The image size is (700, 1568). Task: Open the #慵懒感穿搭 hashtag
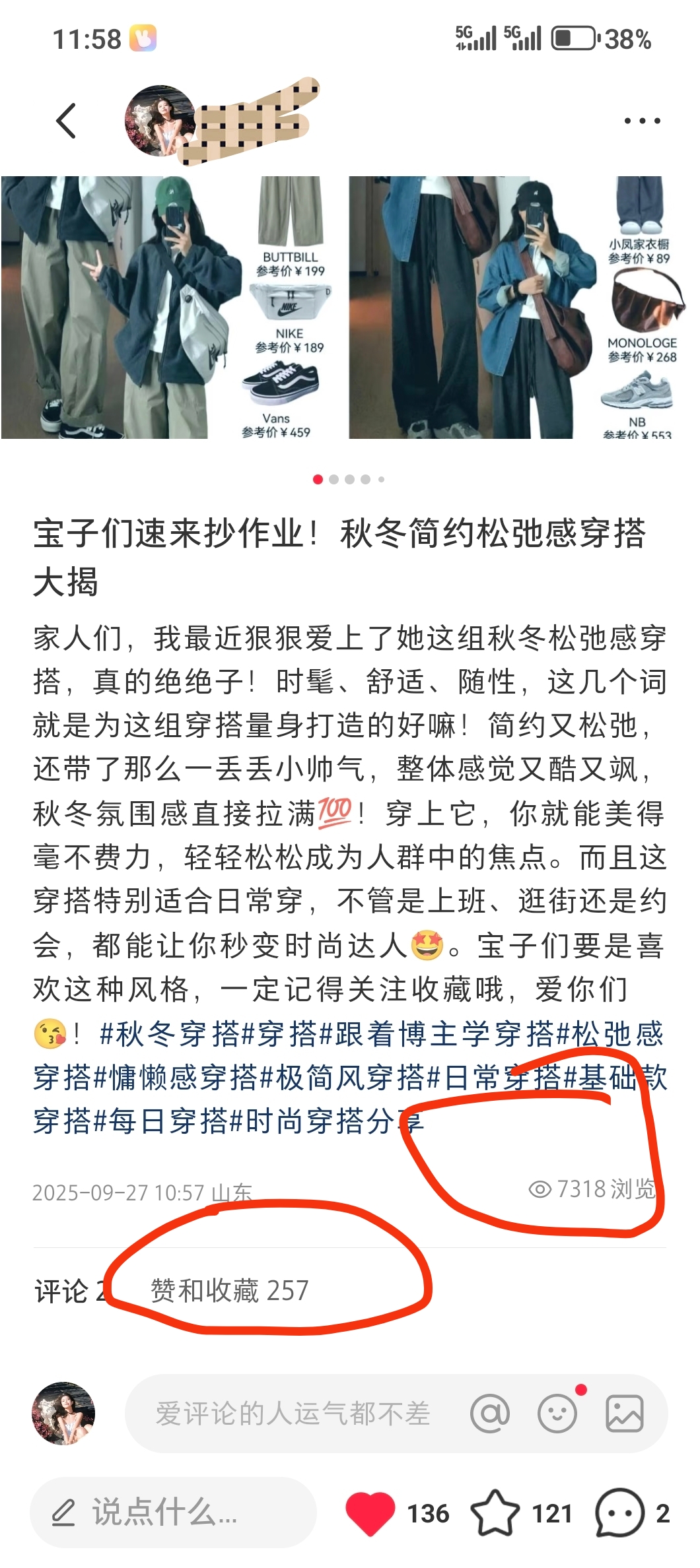[176, 1078]
